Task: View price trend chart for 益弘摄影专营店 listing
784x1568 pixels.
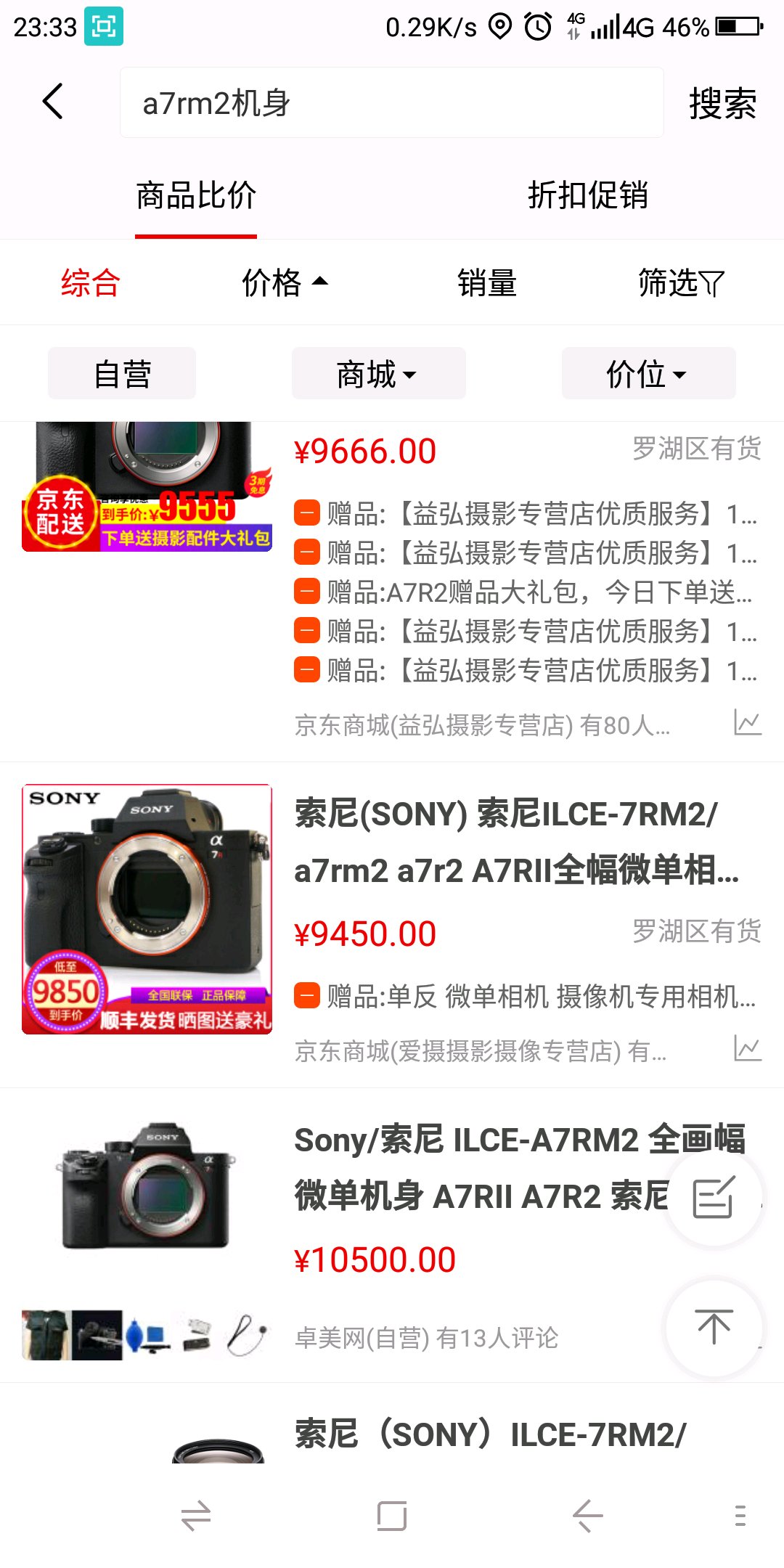Action: (x=747, y=722)
